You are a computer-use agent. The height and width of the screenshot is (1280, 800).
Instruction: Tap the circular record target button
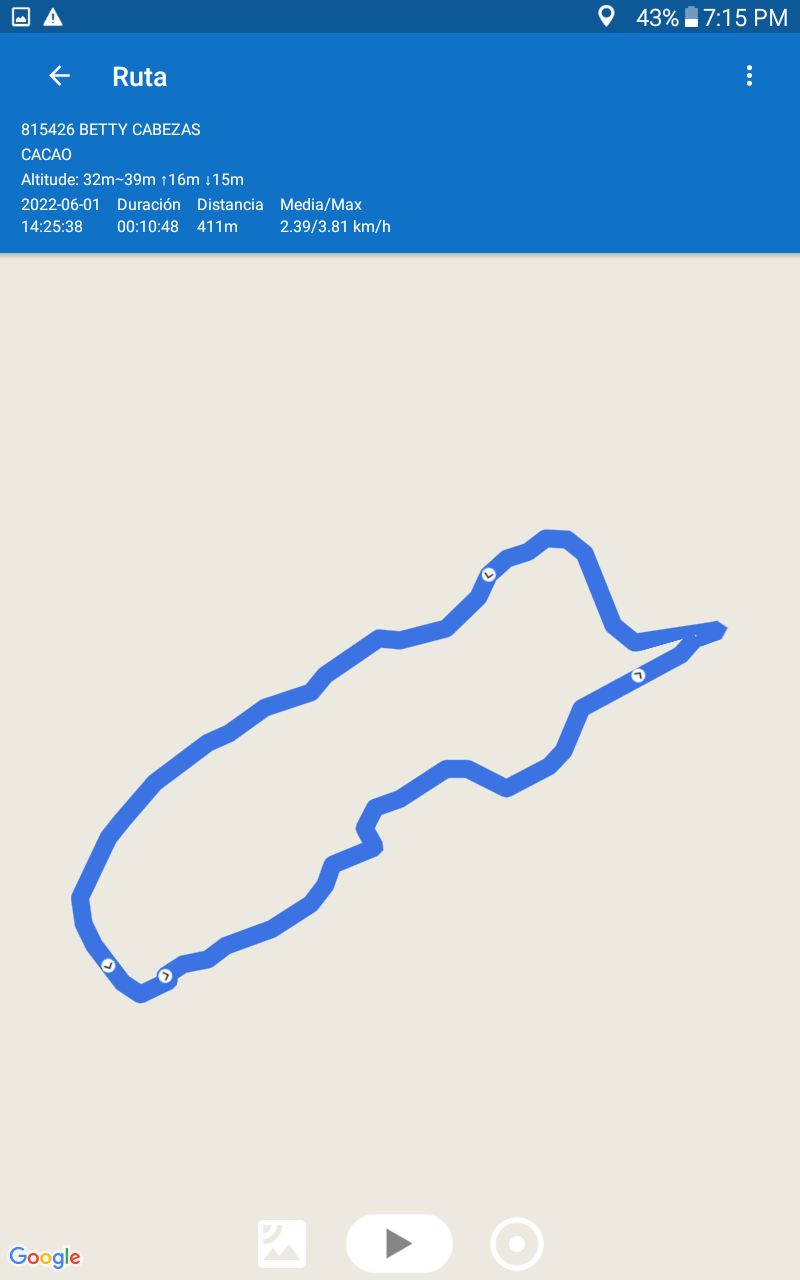click(516, 1244)
